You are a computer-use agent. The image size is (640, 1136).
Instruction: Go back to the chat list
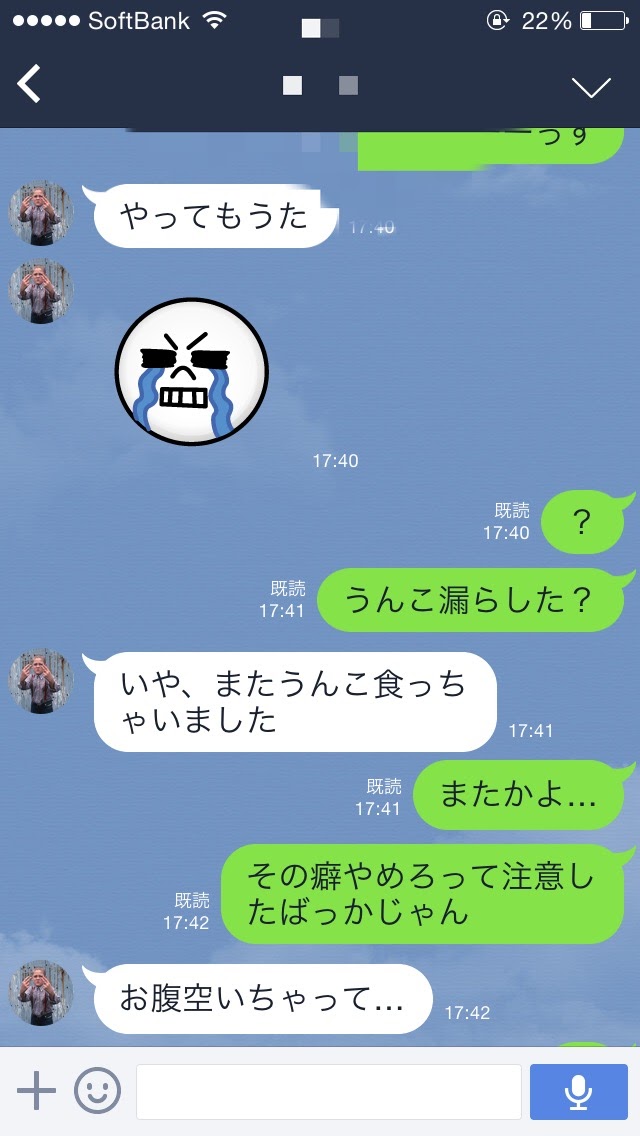[30, 86]
